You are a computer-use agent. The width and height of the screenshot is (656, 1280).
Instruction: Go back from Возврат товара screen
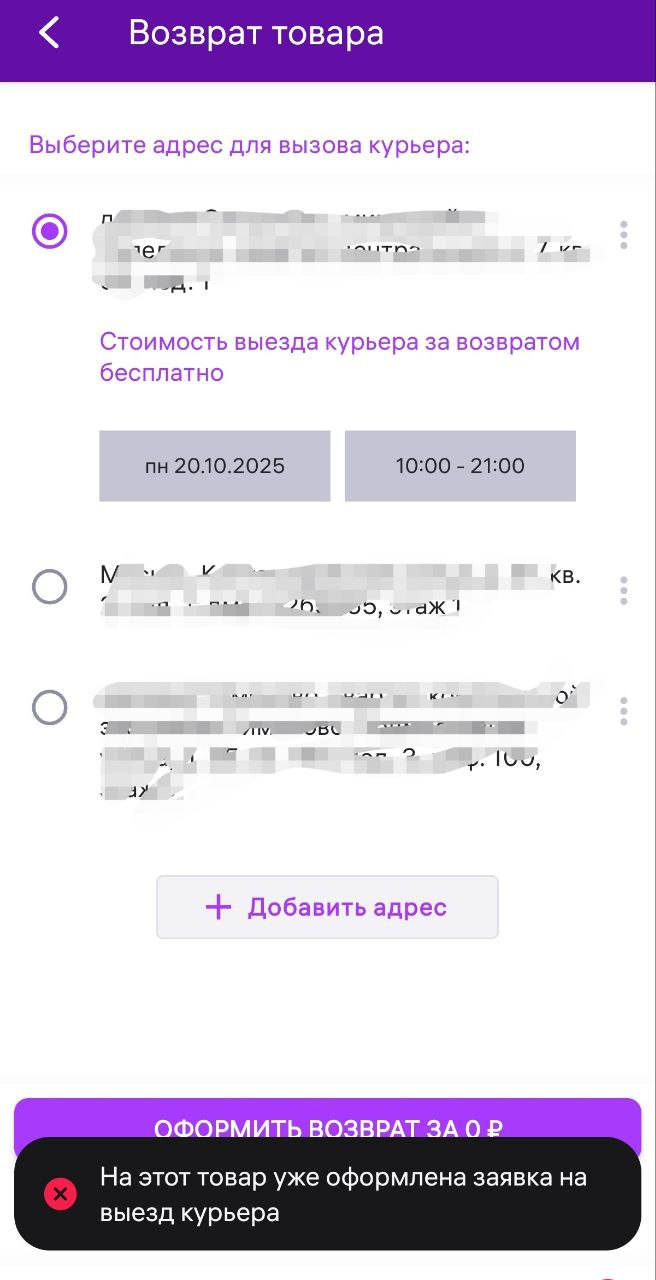point(49,33)
